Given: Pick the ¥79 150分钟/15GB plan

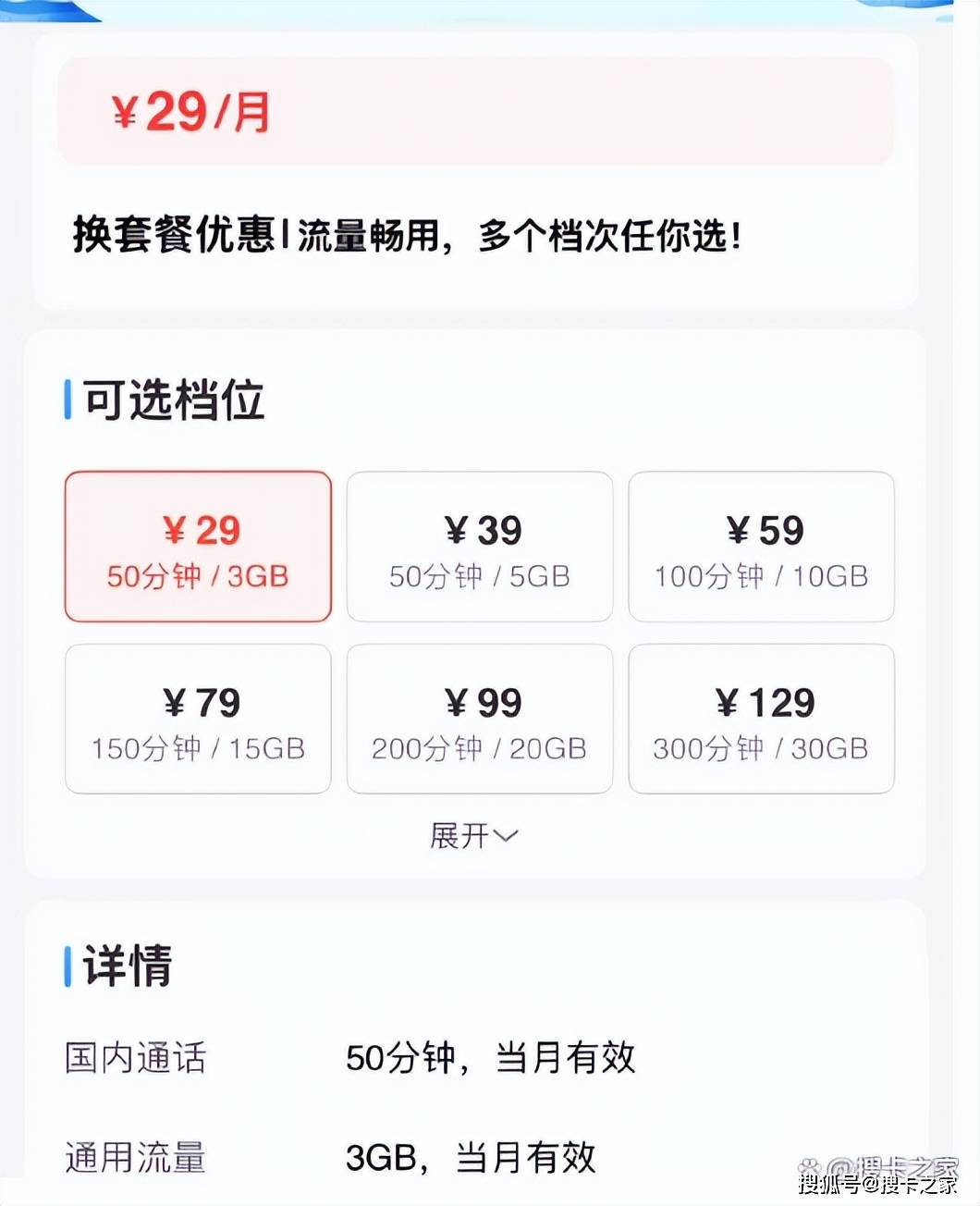Looking at the screenshot, I should pyautogui.click(x=197, y=719).
